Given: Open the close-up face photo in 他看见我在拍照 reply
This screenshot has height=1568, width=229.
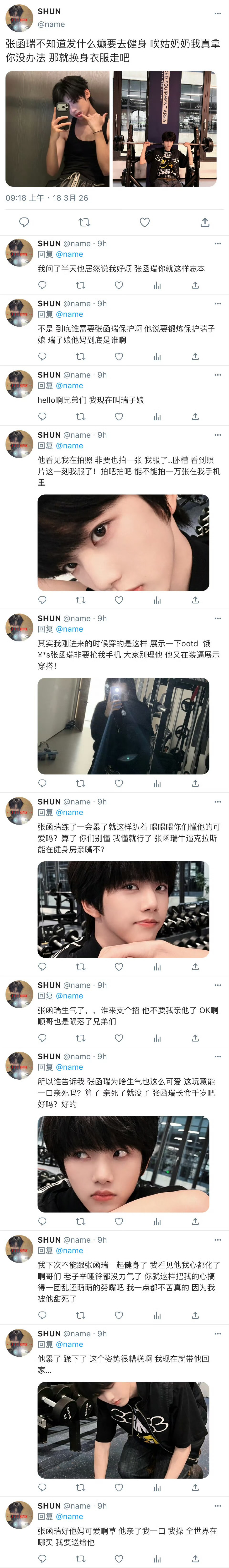Looking at the screenshot, I should click(123, 542).
